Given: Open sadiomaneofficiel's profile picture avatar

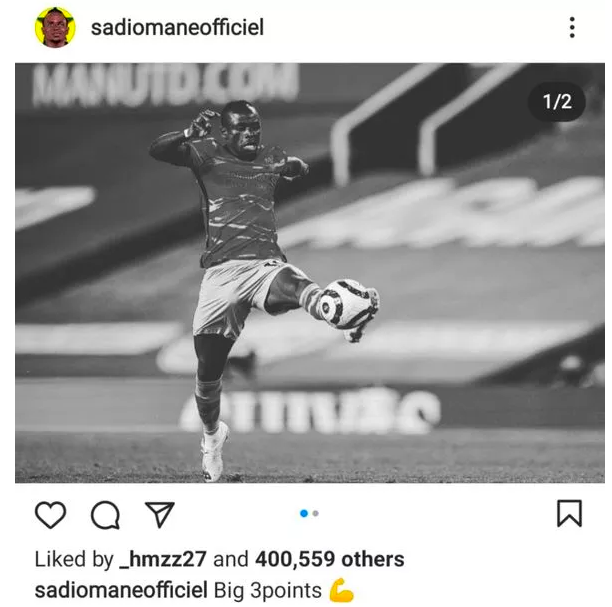Looking at the screenshot, I should pos(55,27).
